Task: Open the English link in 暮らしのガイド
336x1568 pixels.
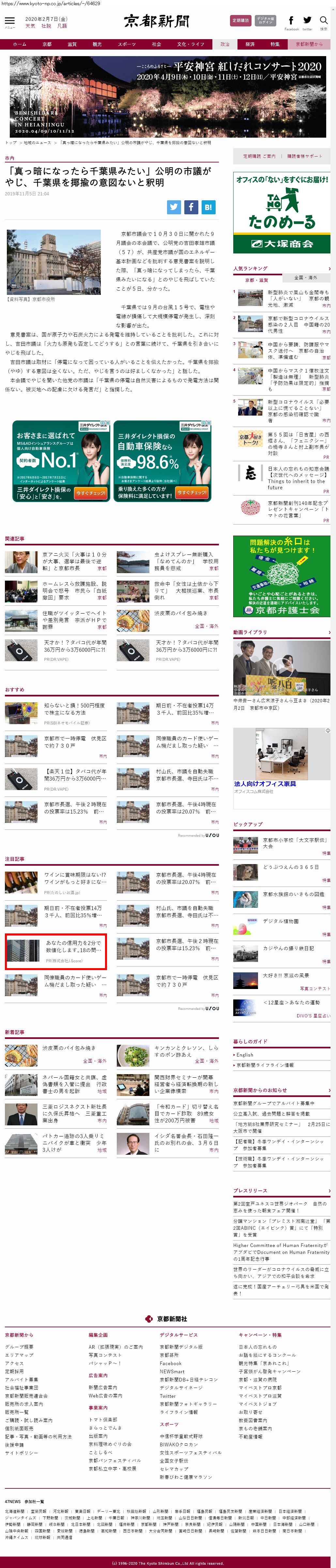Action: (x=245, y=1054)
